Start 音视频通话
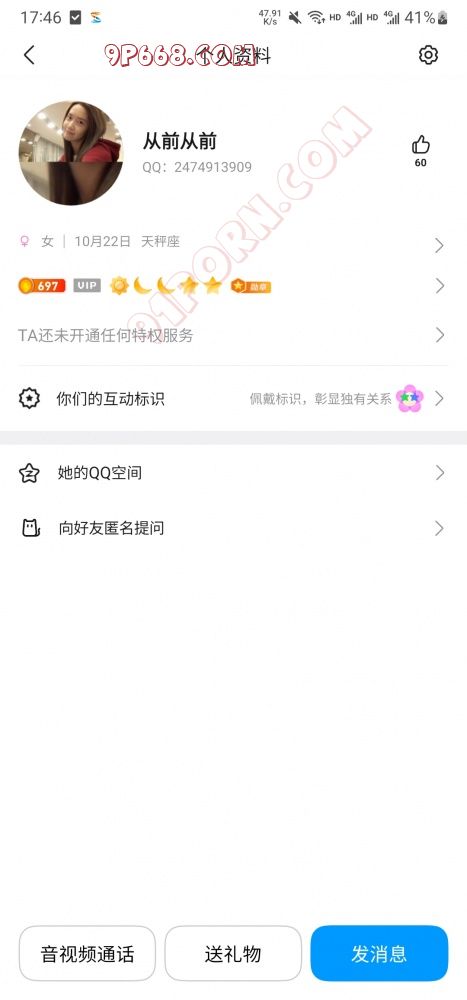Screen dimensions: 467x1000 (x=87, y=953)
